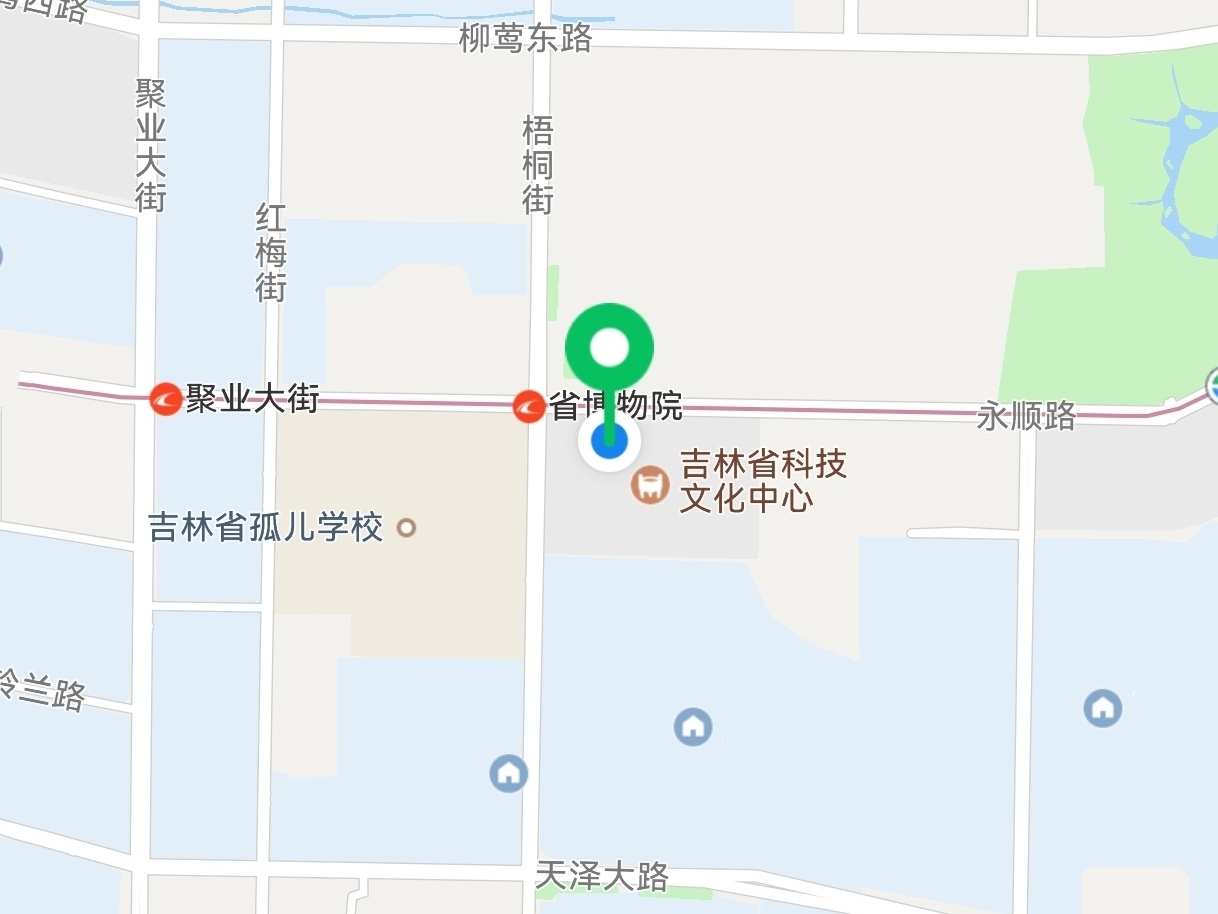
Task: Select the 聚业大街 metro station marker
Action: coord(165,400)
